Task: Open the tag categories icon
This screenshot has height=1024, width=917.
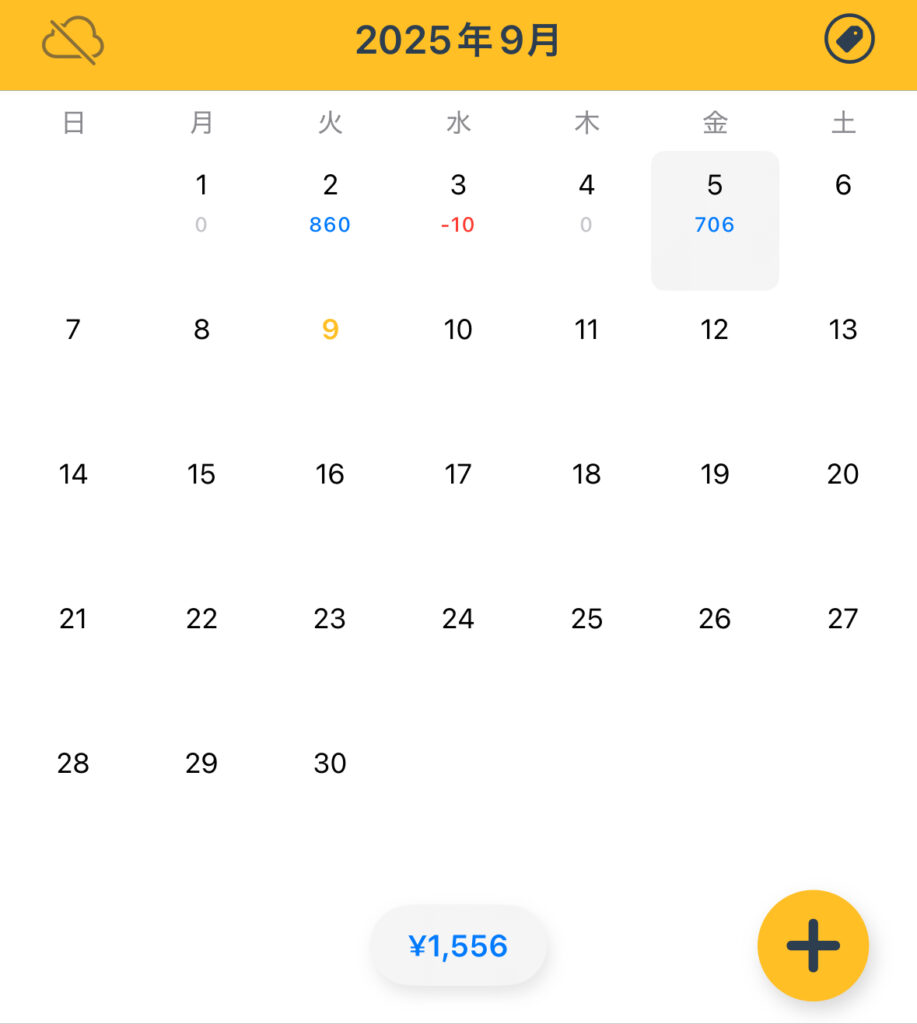Action: (849, 40)
